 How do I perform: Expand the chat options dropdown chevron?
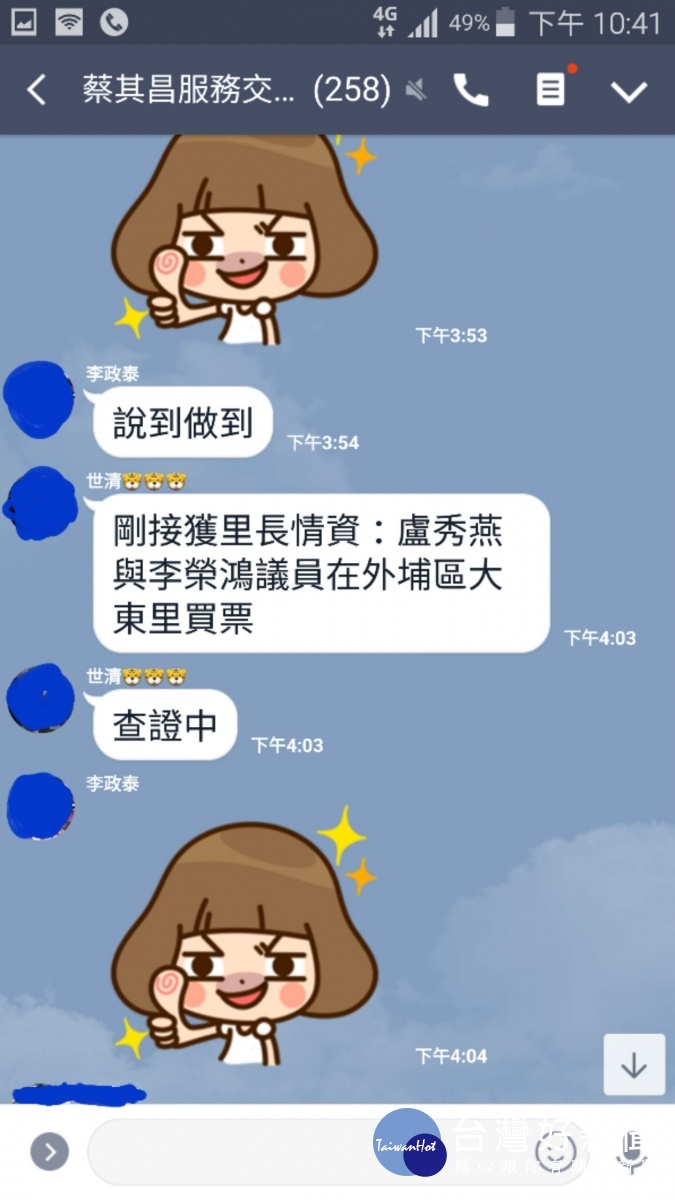tap(629, 92)
